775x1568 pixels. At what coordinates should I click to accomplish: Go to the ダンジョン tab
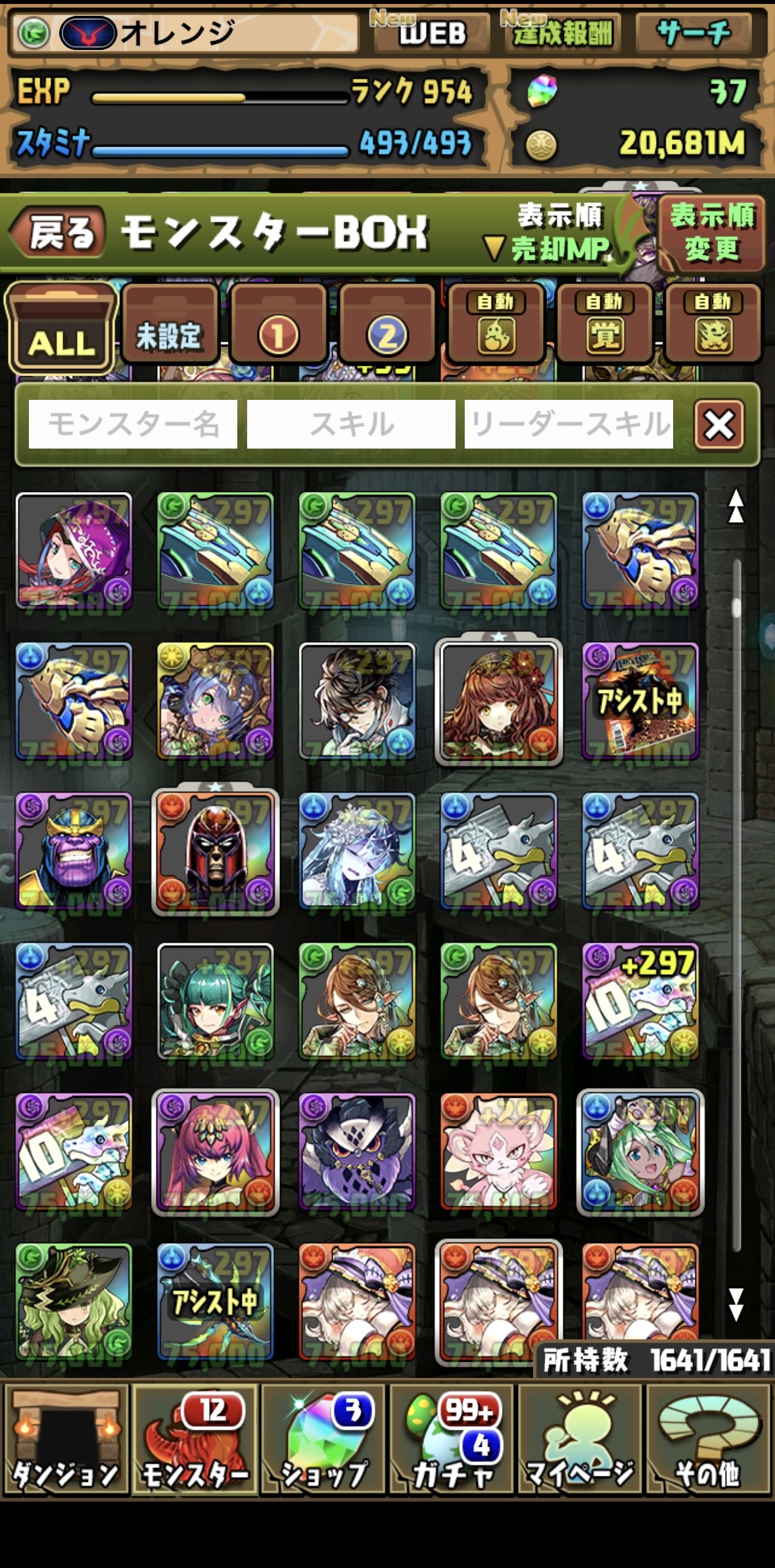(66, 1440)
